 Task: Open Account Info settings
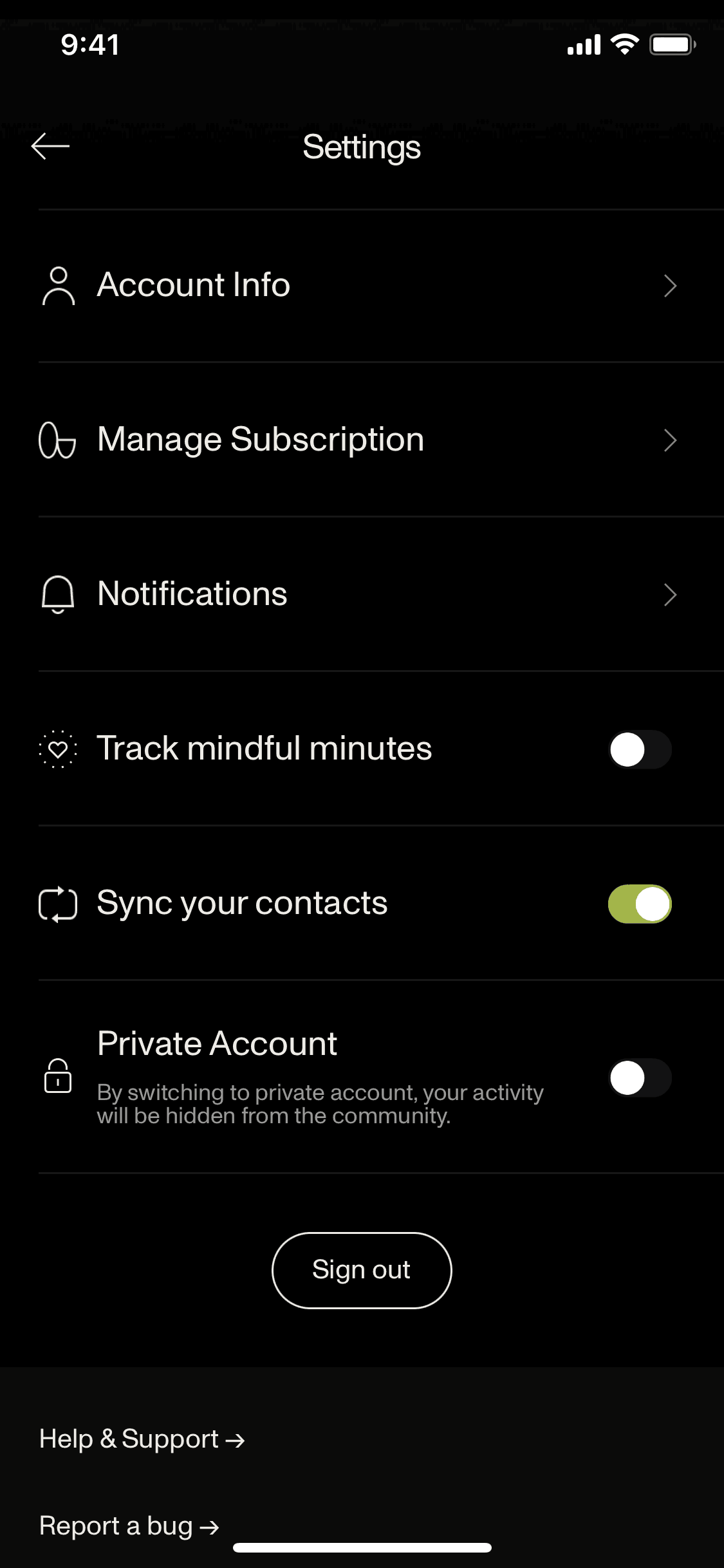click(360, 285)
